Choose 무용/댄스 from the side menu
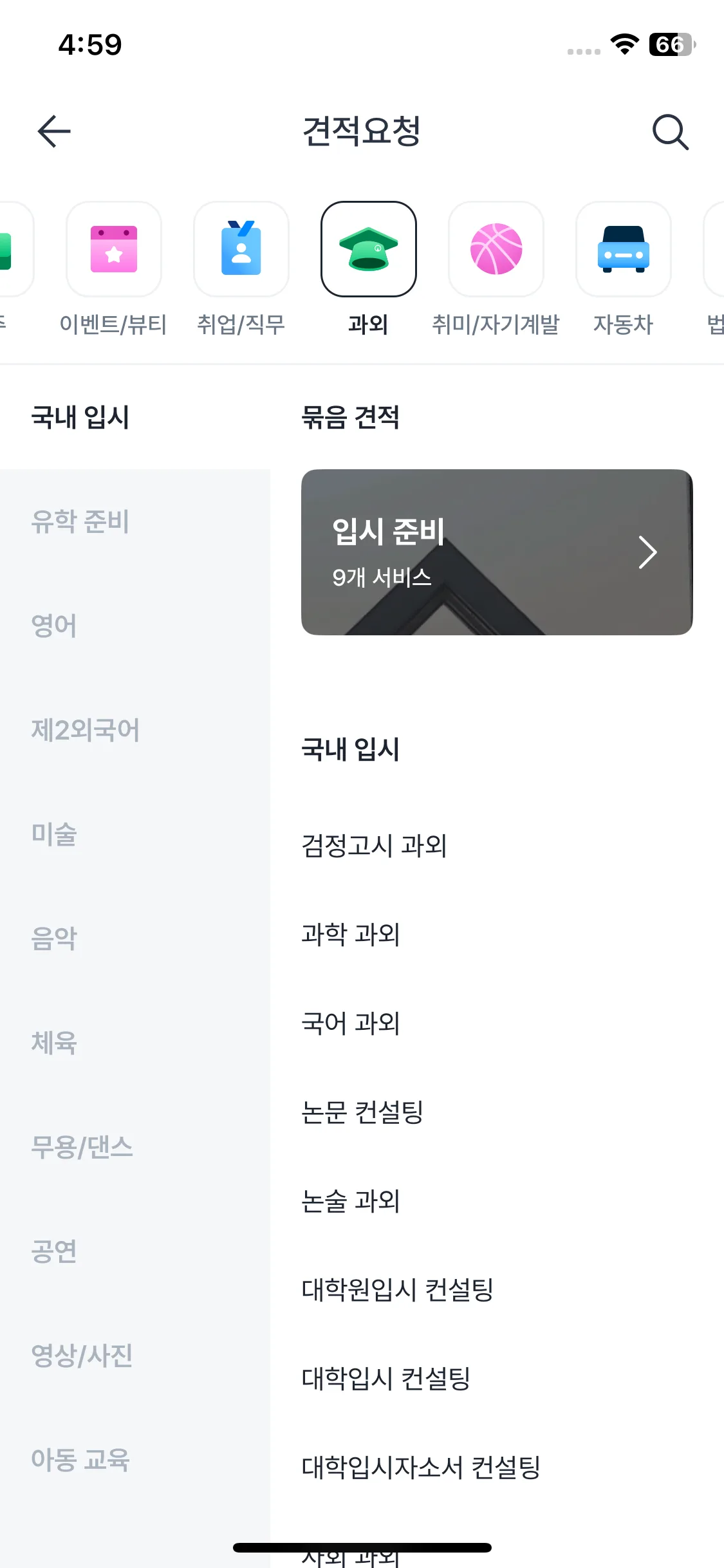This screenshot has height=1568, width=724. tap(82, 1147)
